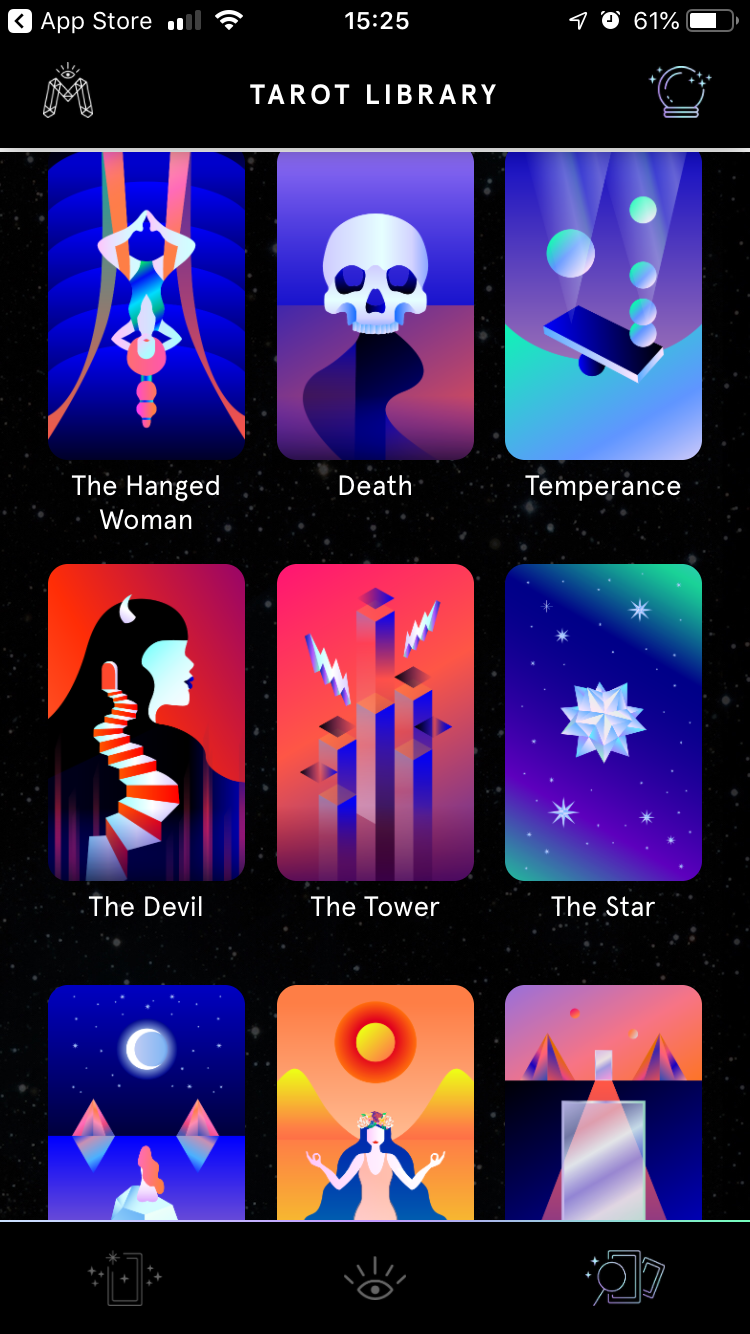Screen dimensions: 750x1334
Task: Select the tarot cards library tab
Action: point(625,1277)
